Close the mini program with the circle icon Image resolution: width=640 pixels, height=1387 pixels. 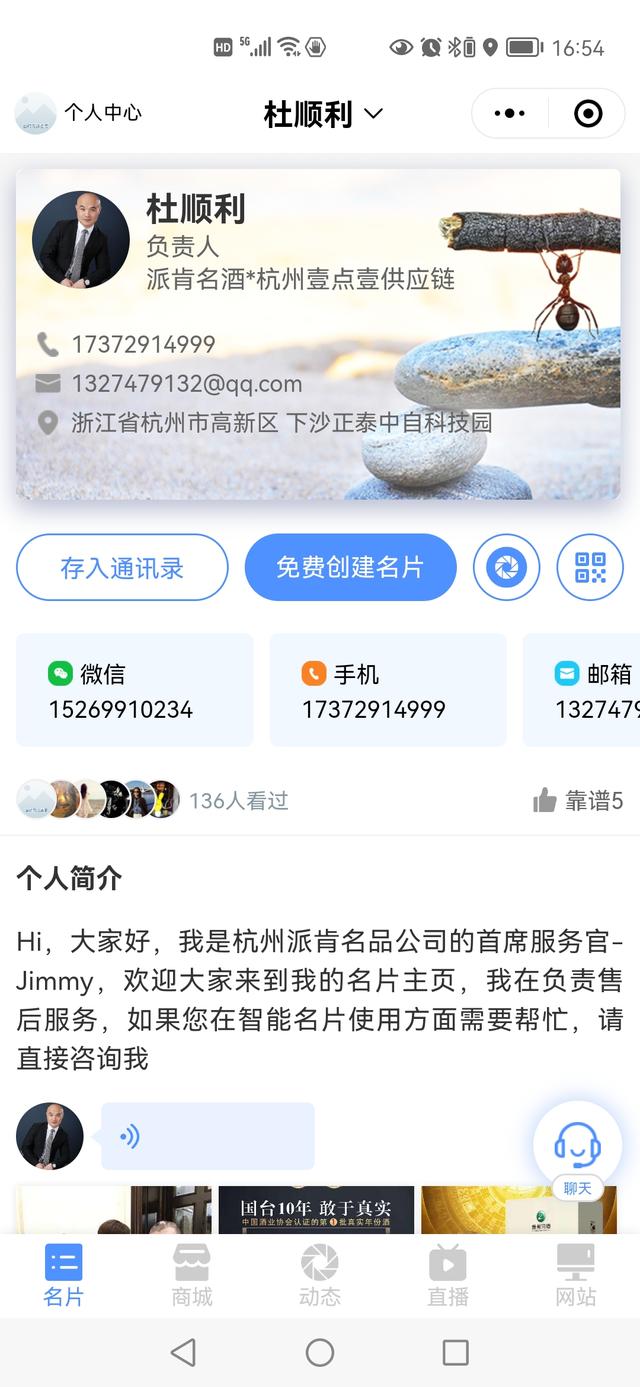588,114
